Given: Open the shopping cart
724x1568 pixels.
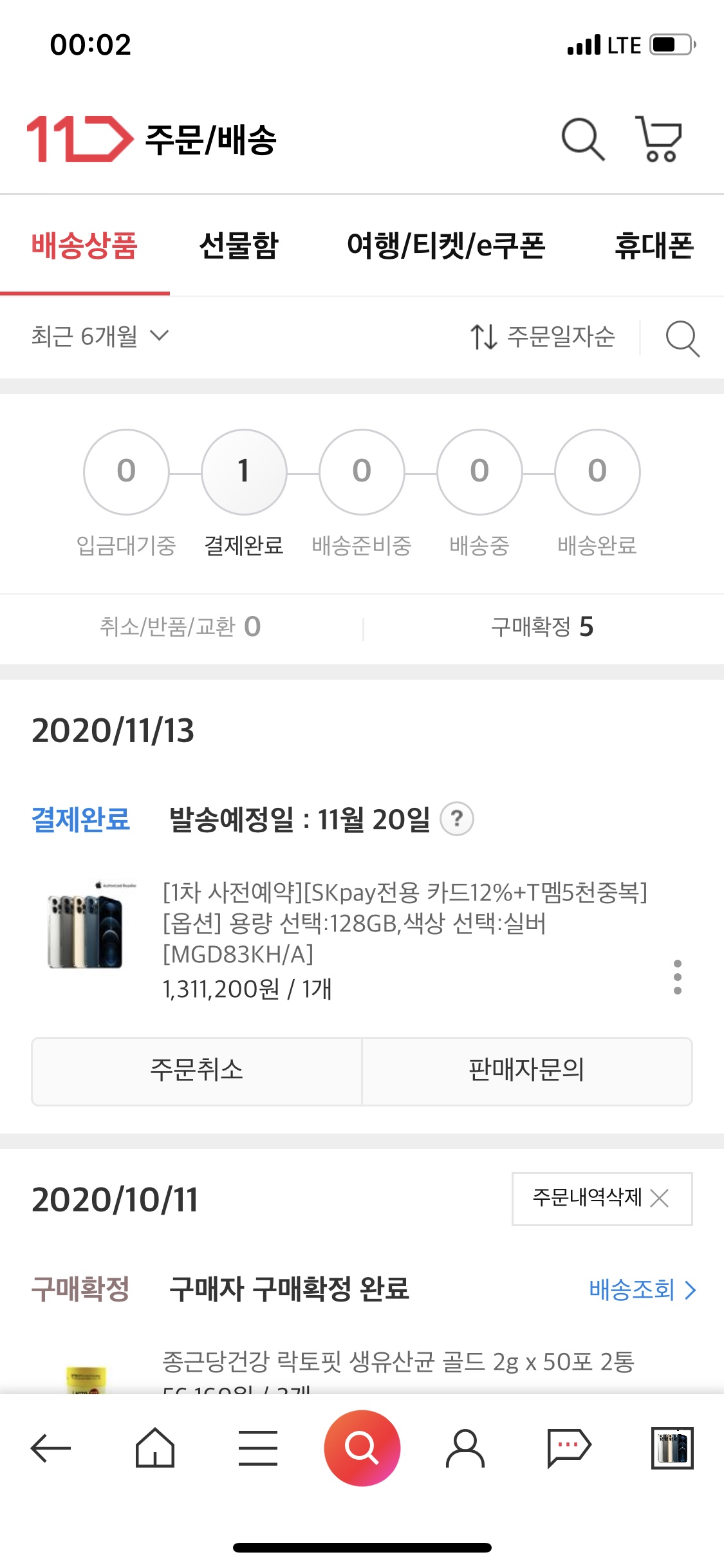Looking at the screenshot, I should point(658,138).
